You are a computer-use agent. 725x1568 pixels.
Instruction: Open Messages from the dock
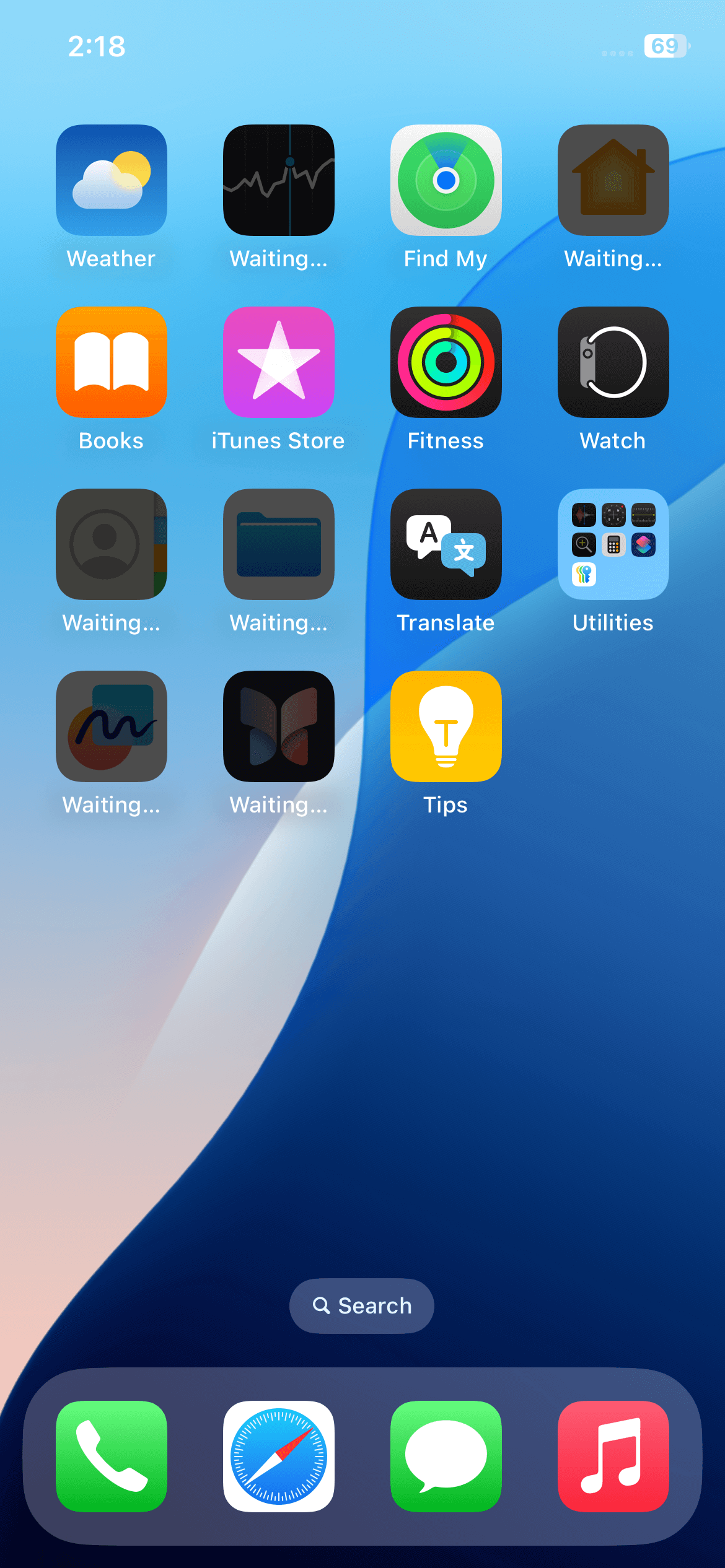coord(446,1457)
